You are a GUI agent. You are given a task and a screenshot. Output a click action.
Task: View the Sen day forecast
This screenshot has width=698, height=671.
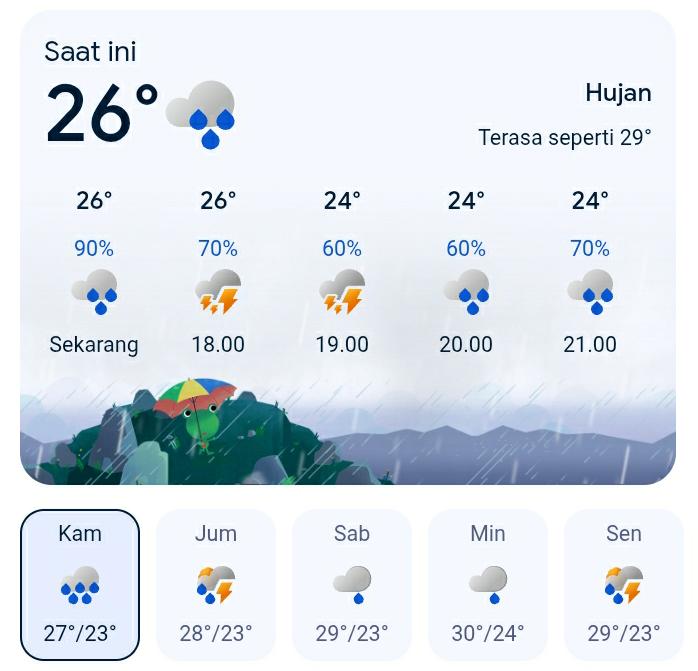[x=623, y=585]
